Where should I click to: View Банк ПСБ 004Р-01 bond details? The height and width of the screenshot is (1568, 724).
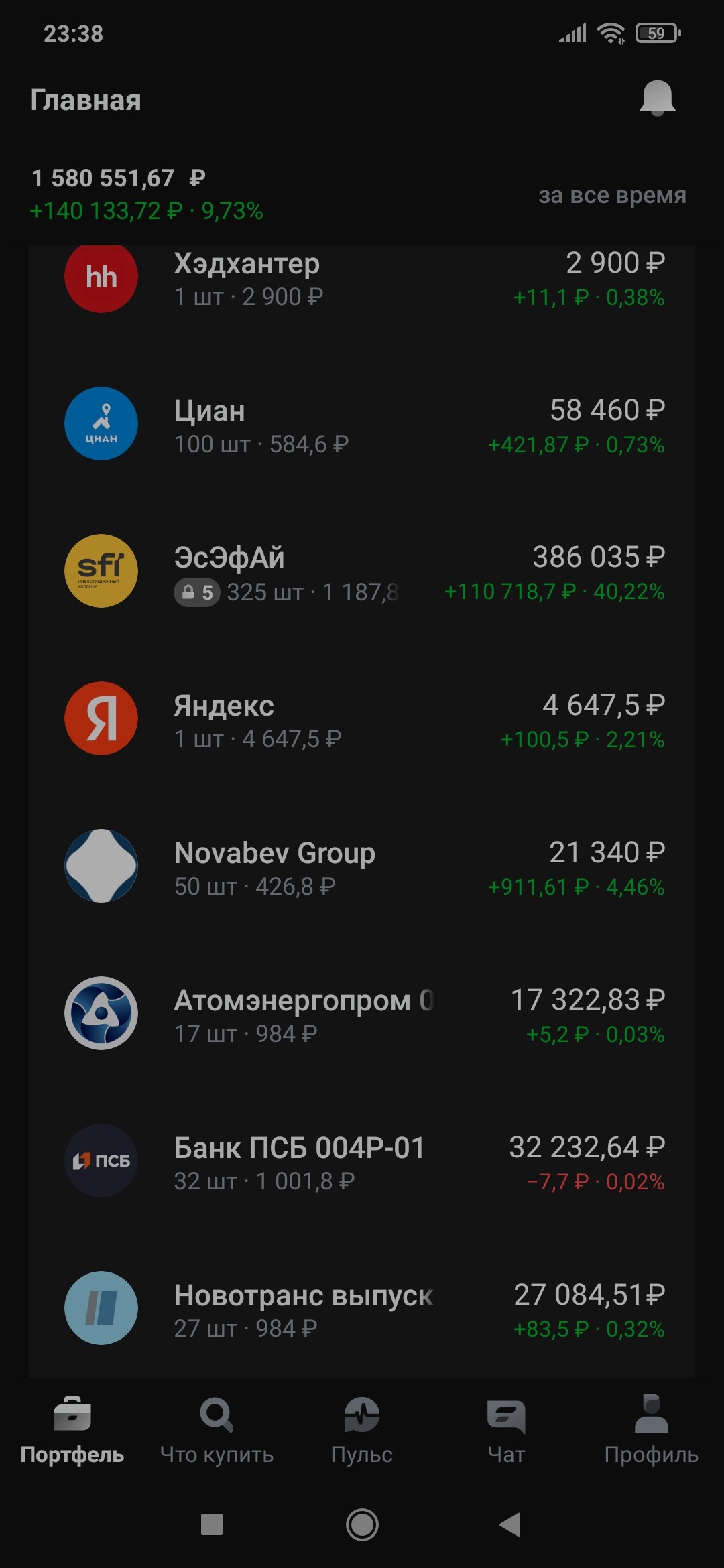click(x=362, y=1162)
